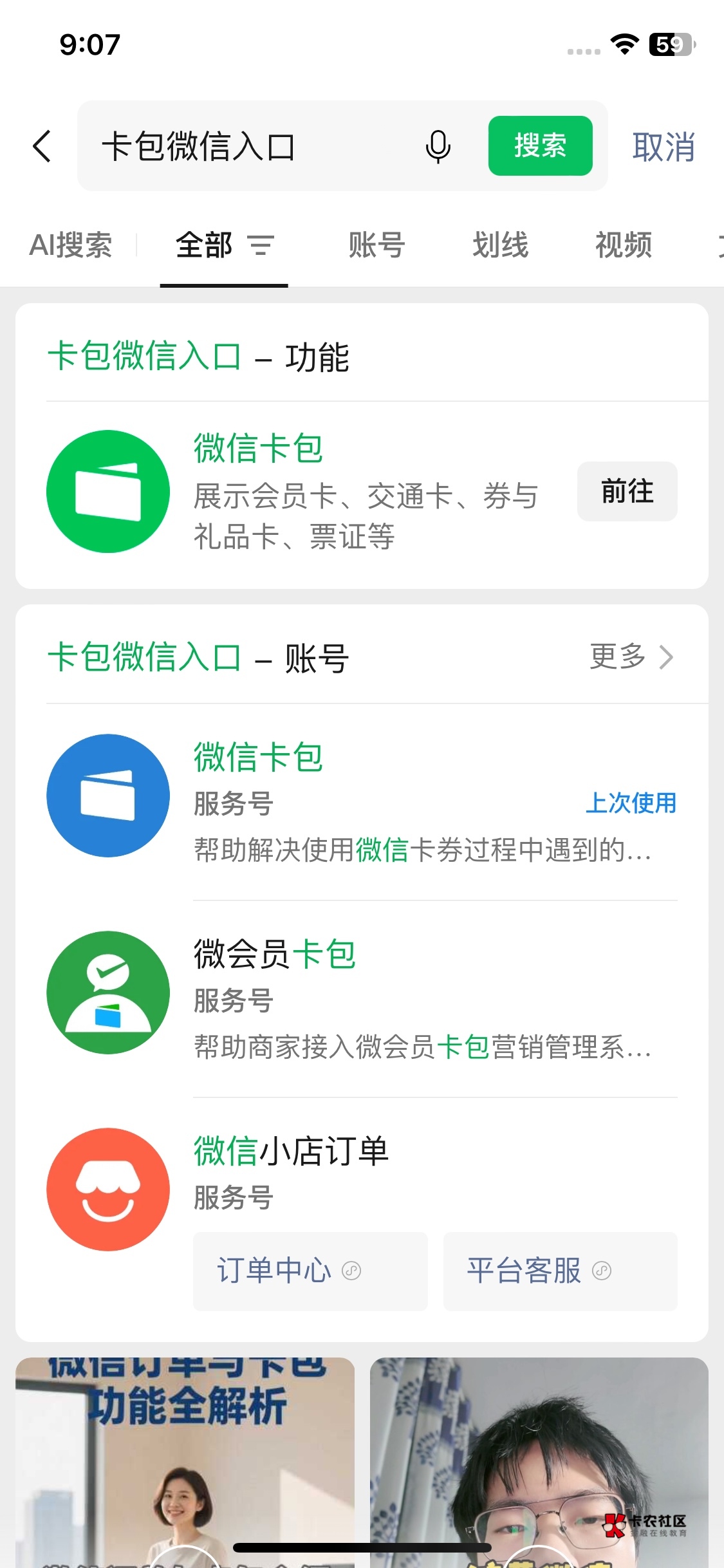
Task: Open the 微会员卡包 service account
Action: [360, 995]
